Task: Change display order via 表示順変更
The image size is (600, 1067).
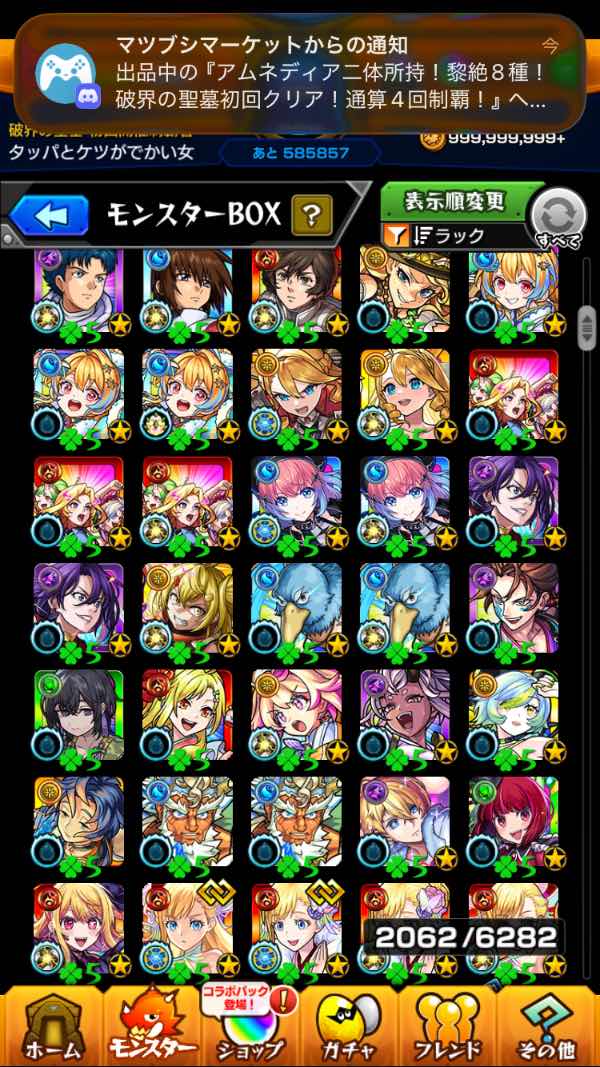Action: click(x=455, y=201)
